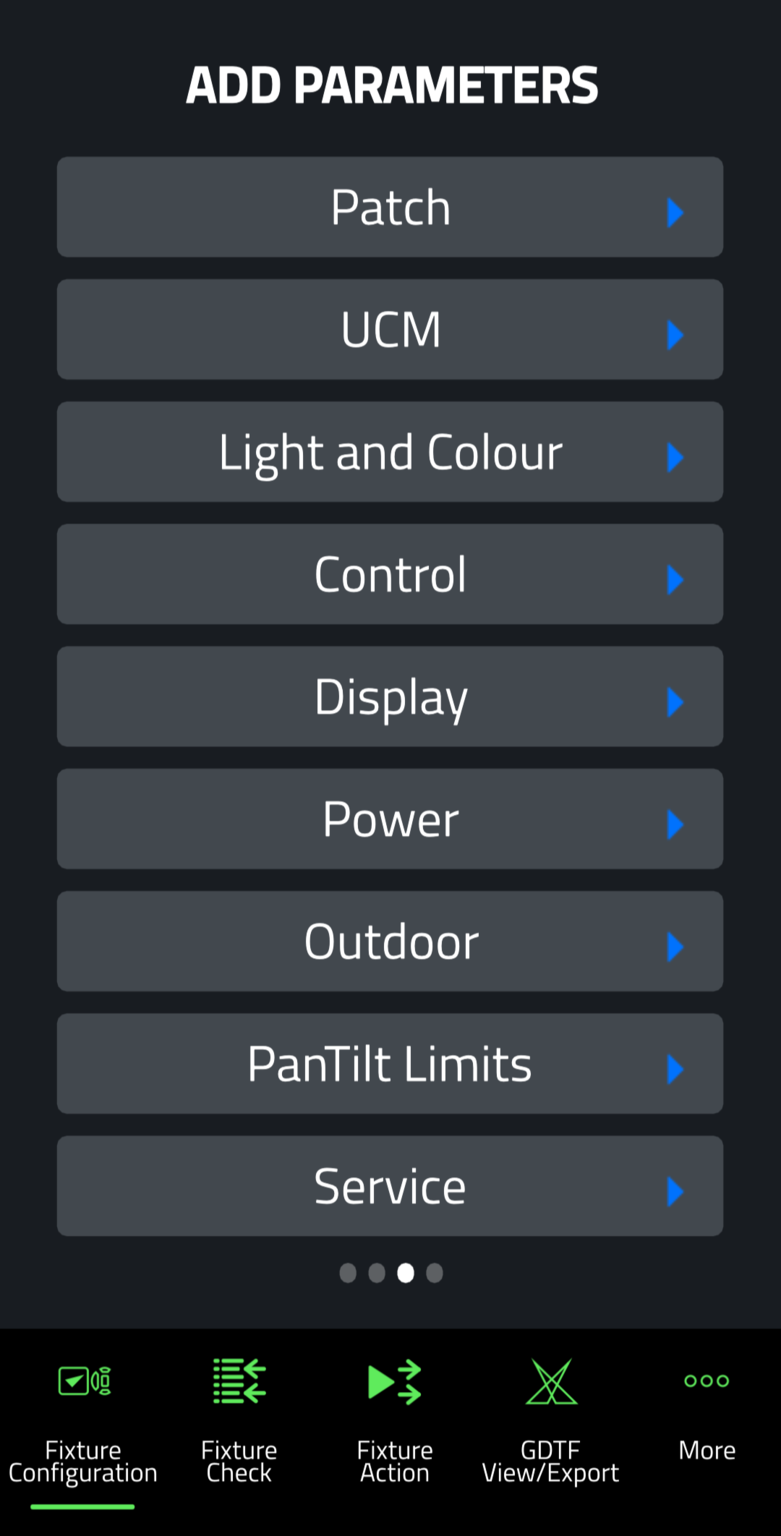This screenshot has width=781, height=1536.
Task: Open the UCM parameters
Action: pos(390,329)
